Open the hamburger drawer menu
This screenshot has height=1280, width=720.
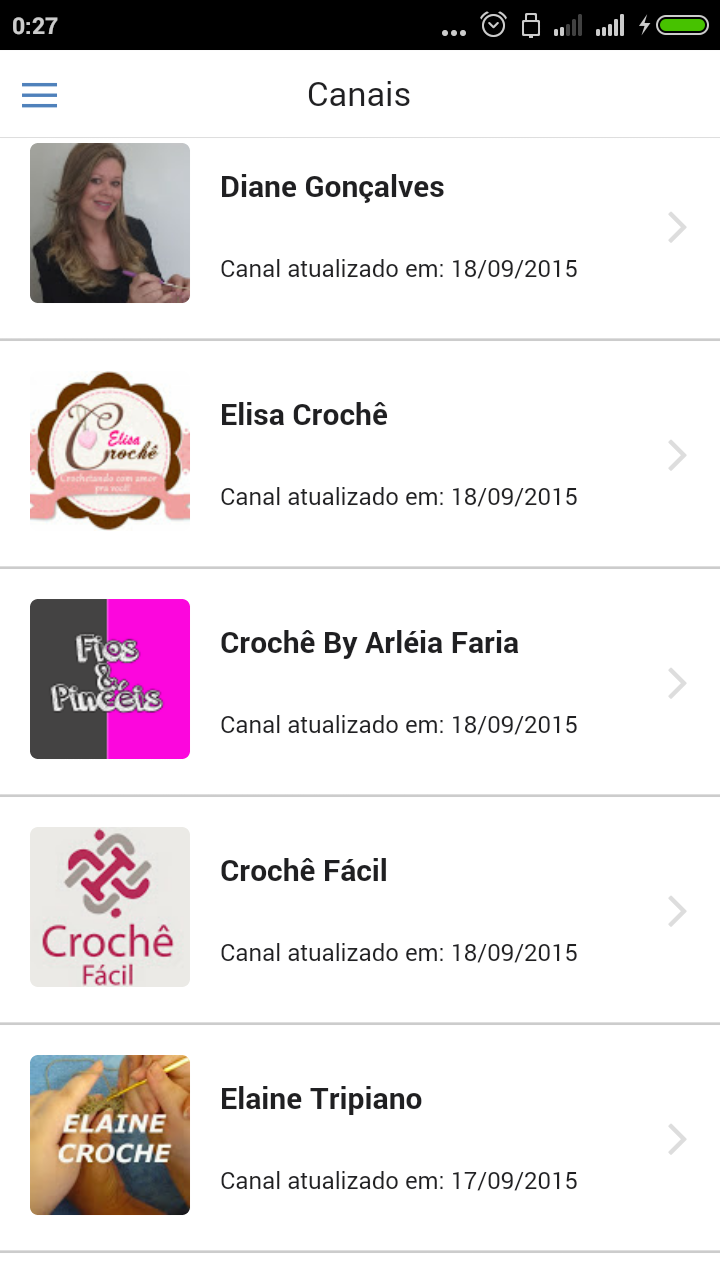[40, 95]
